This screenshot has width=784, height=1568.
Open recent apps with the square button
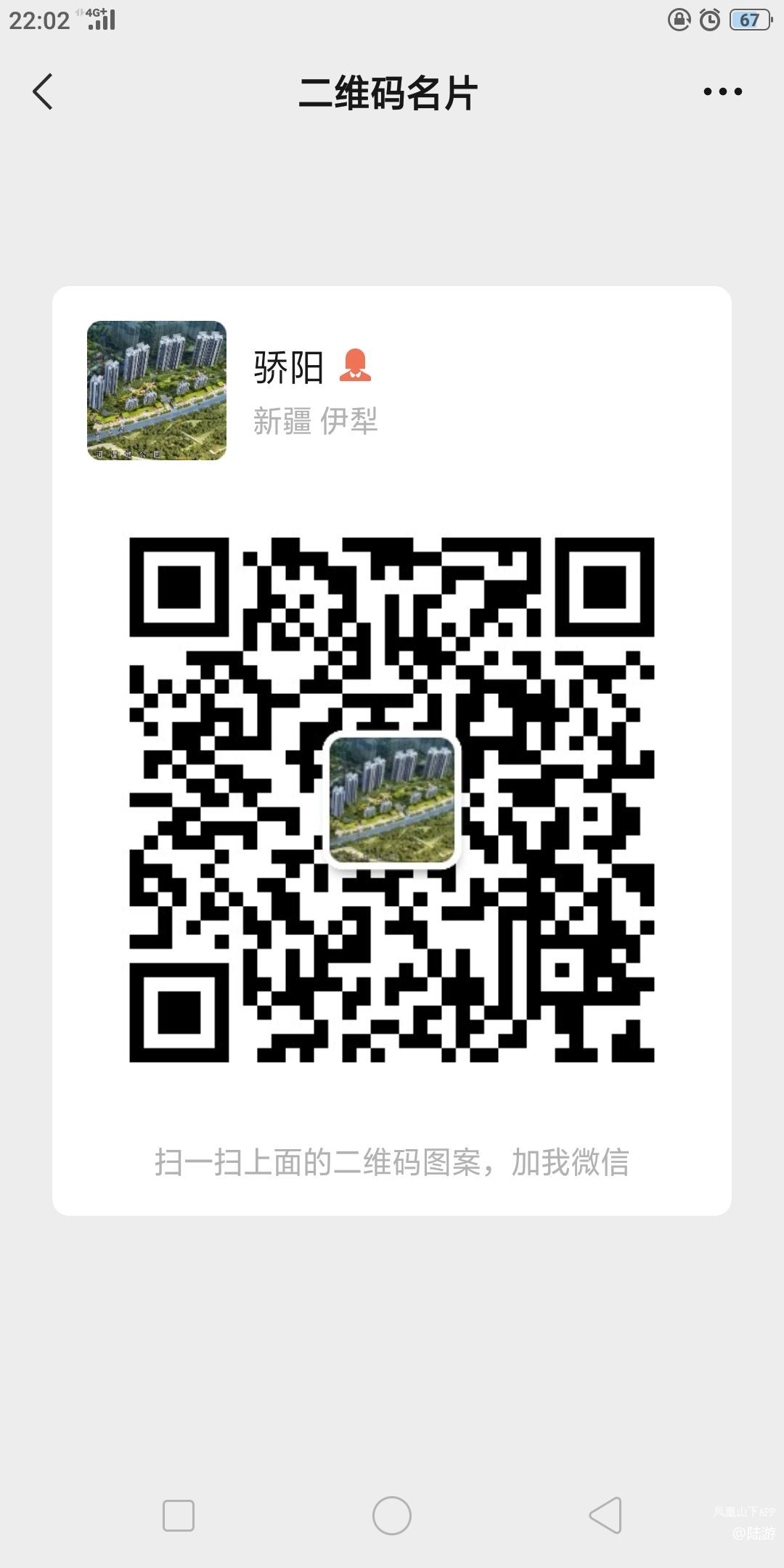(x=179, y=1516)
